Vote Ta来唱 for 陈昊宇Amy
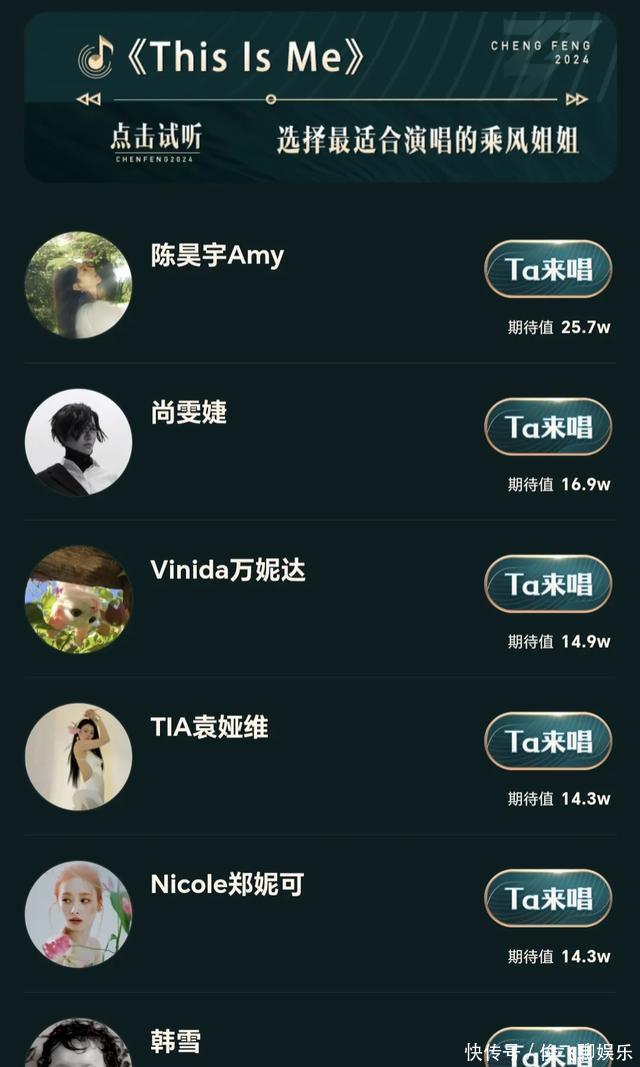 click(x=548, y=269)
